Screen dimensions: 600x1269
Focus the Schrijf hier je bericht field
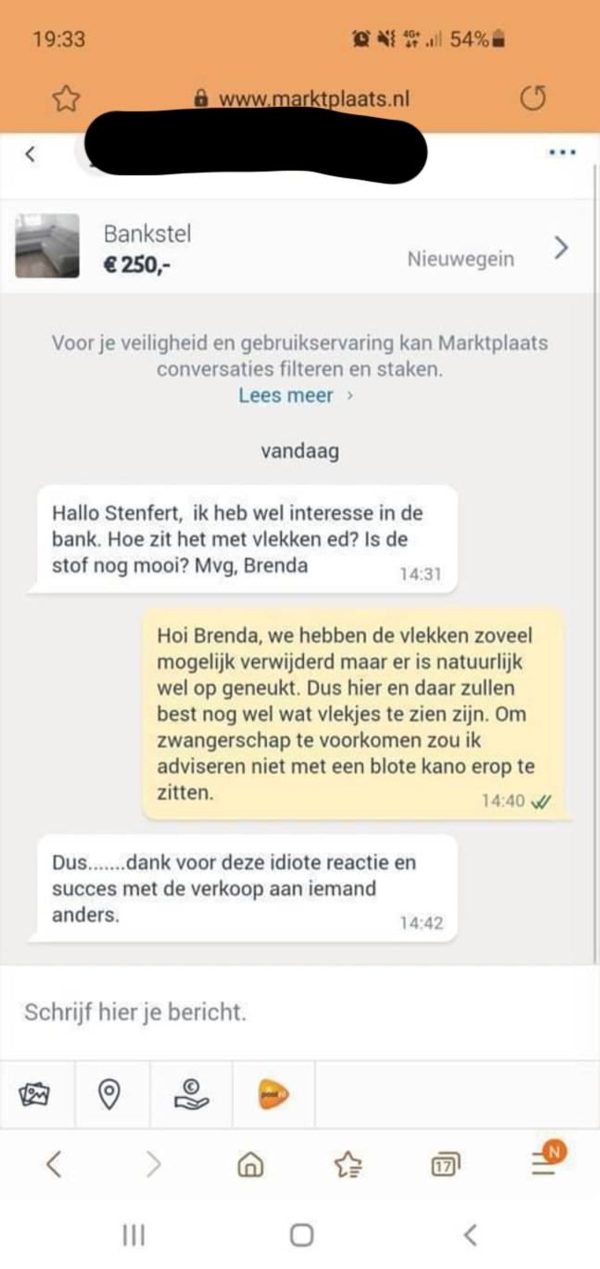click(300, 1011)
